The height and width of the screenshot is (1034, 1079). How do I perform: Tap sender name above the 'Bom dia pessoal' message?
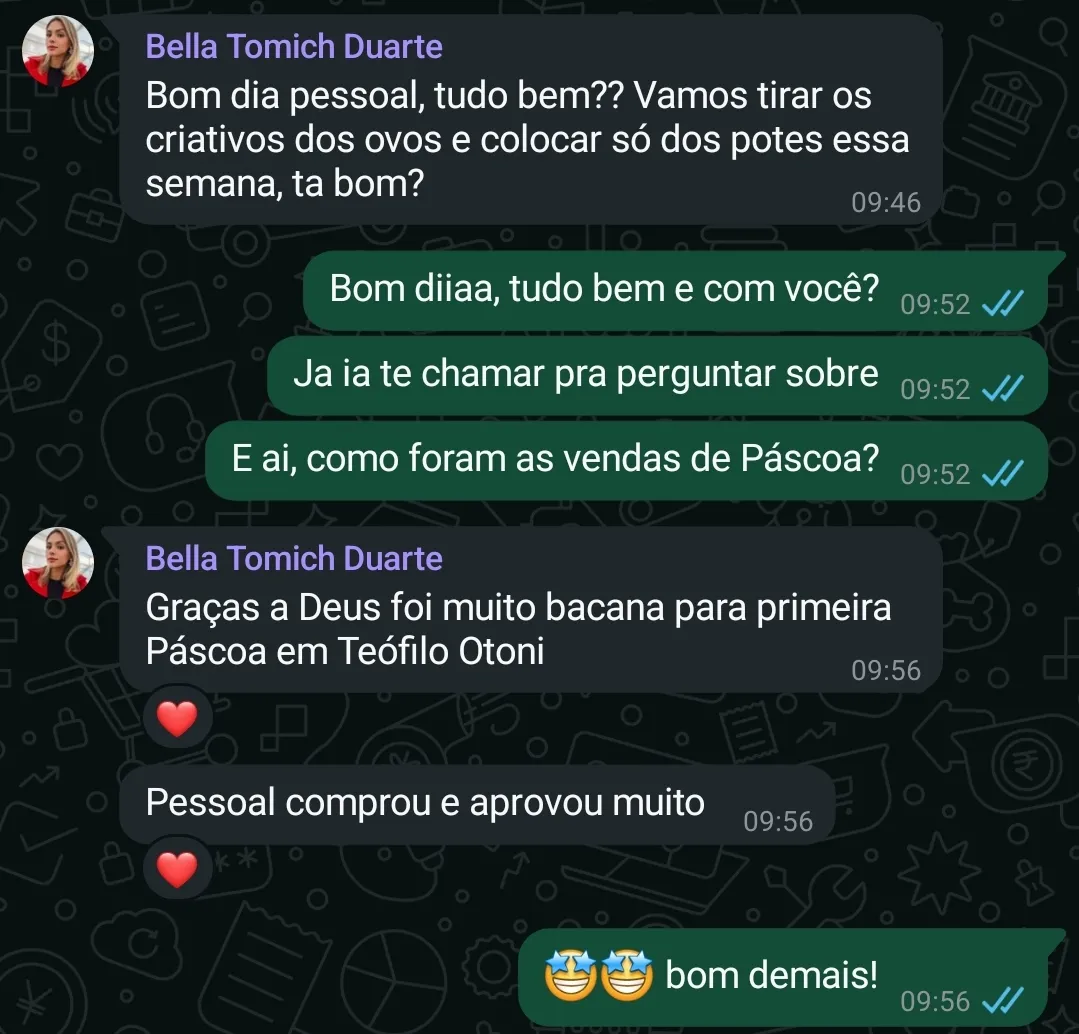294,46
